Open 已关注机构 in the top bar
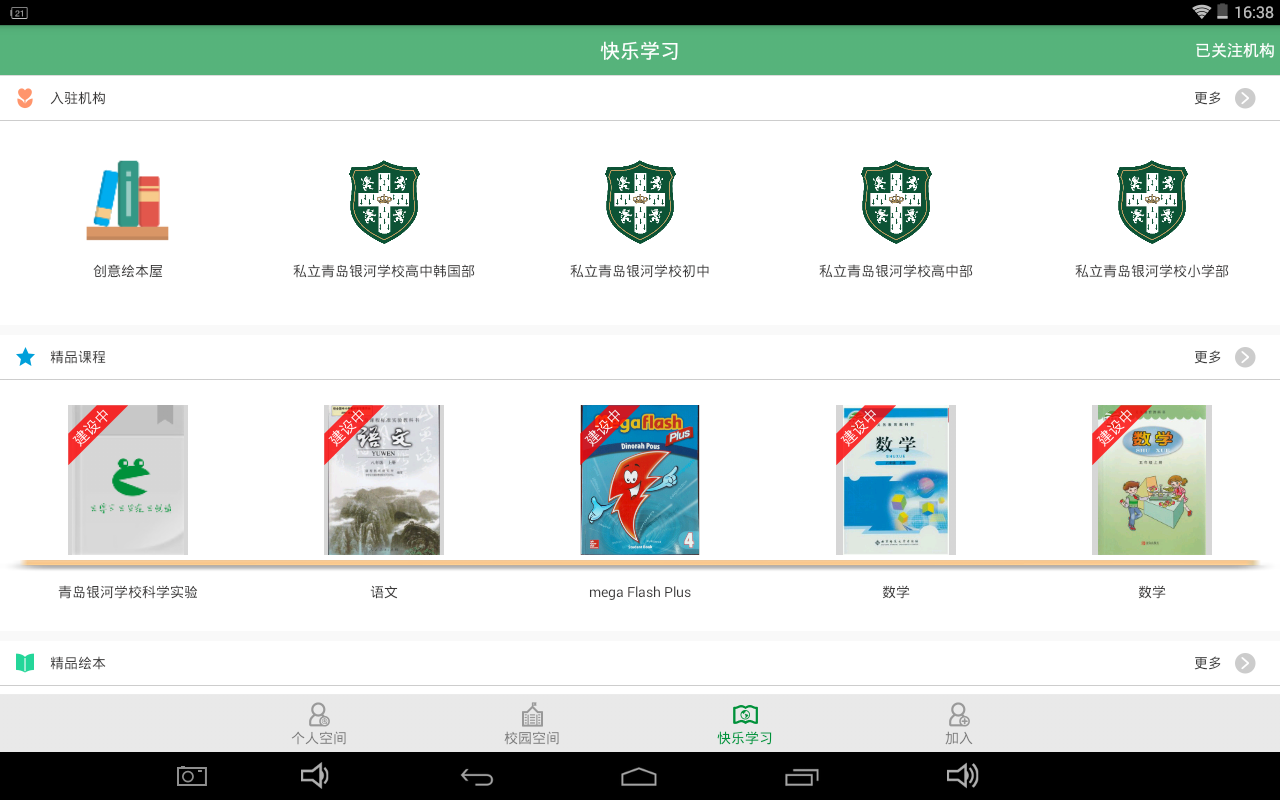 (x=1234, y=51)
